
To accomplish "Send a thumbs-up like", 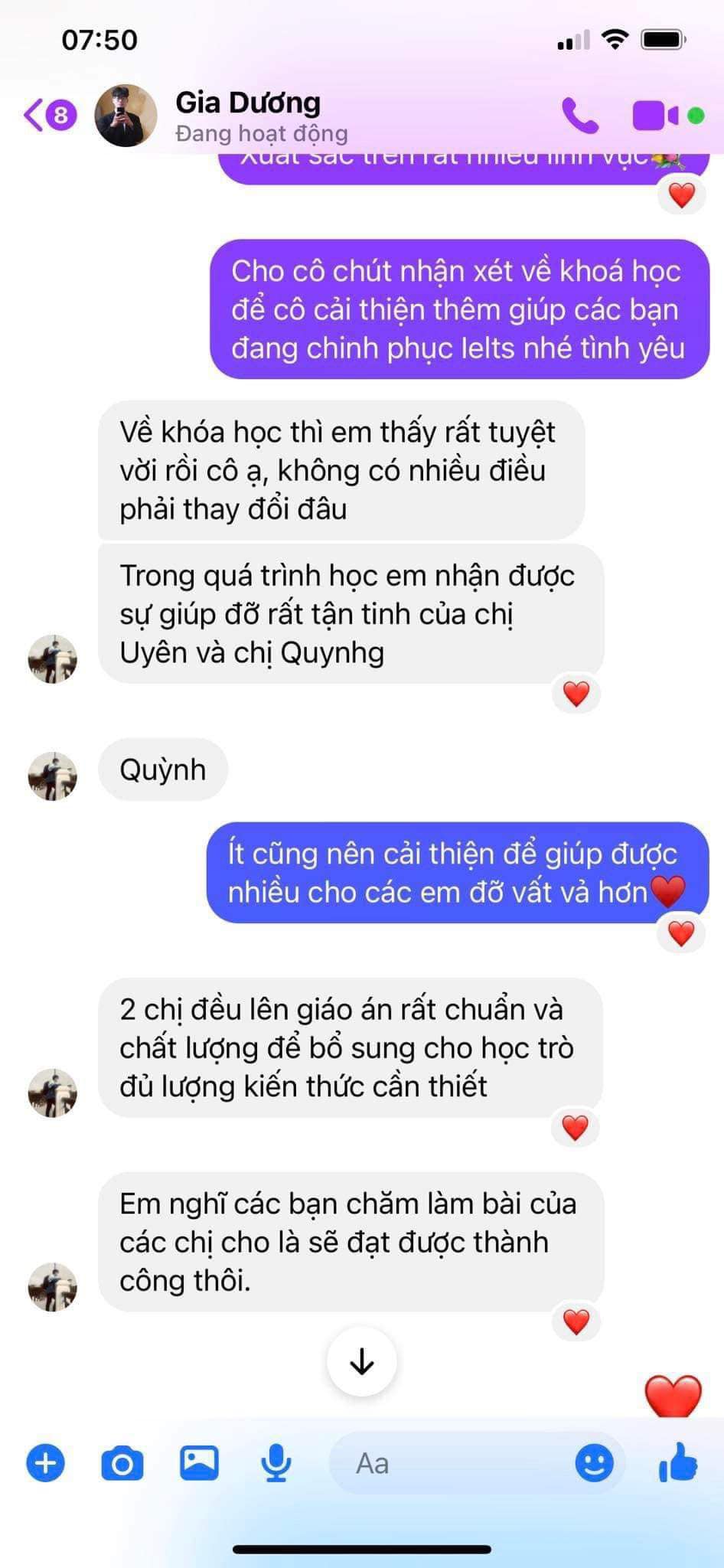I will (678, 1462).
